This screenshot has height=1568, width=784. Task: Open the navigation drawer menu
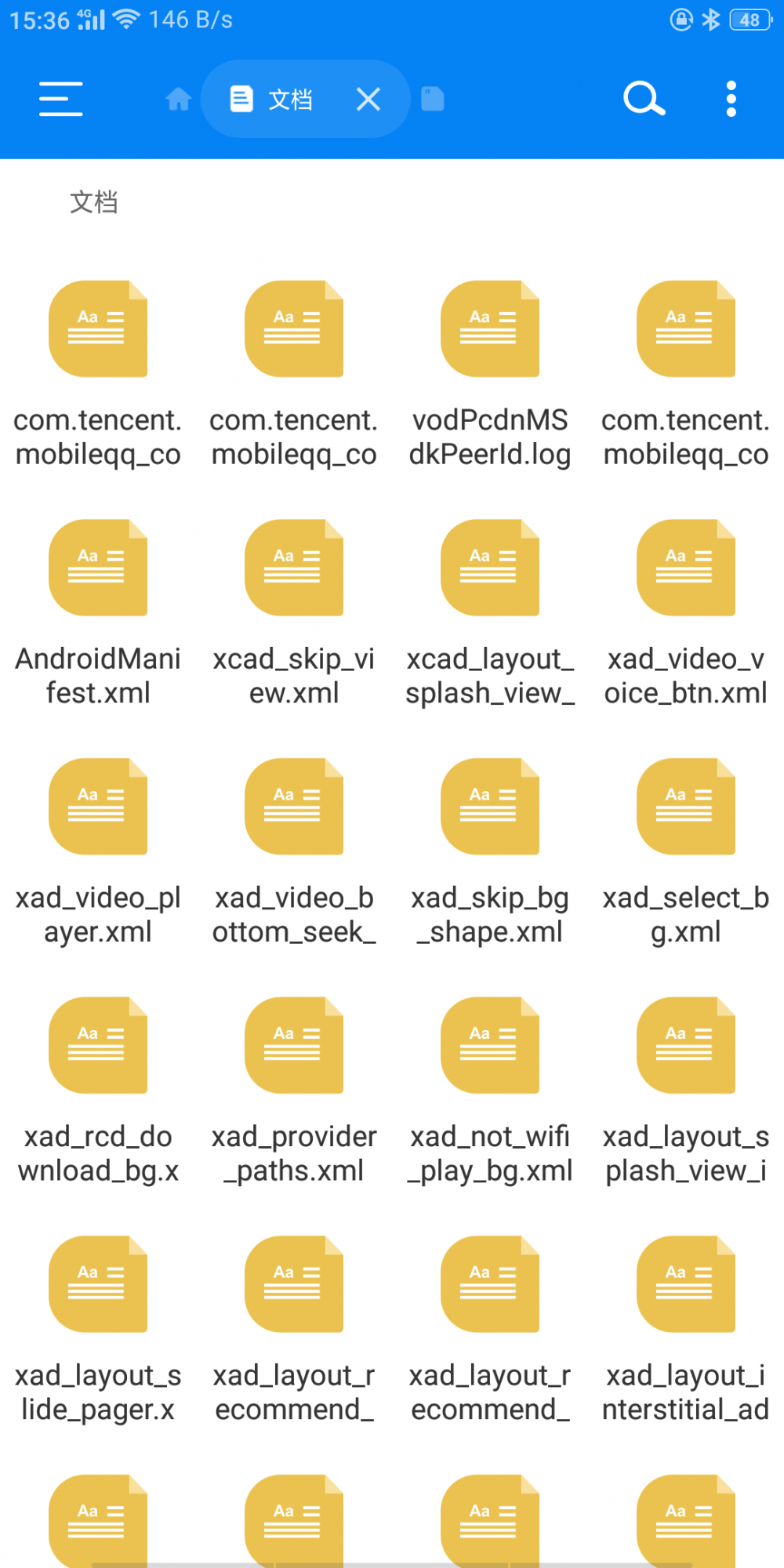tap(60, 99)
